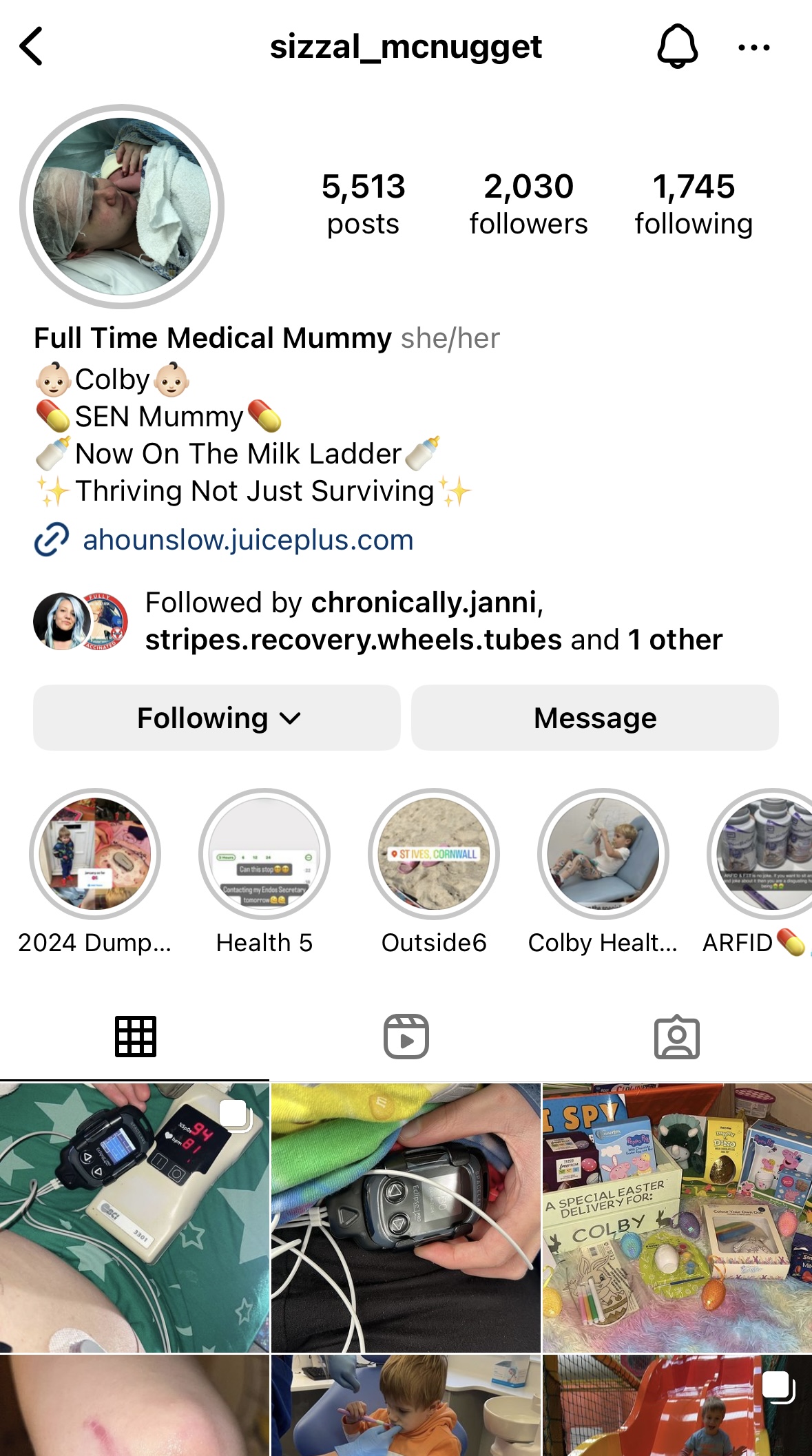Open the Special Easter Delivery for Colby post
Viewport: 812px width, 1456px height.
point(678,1218)
